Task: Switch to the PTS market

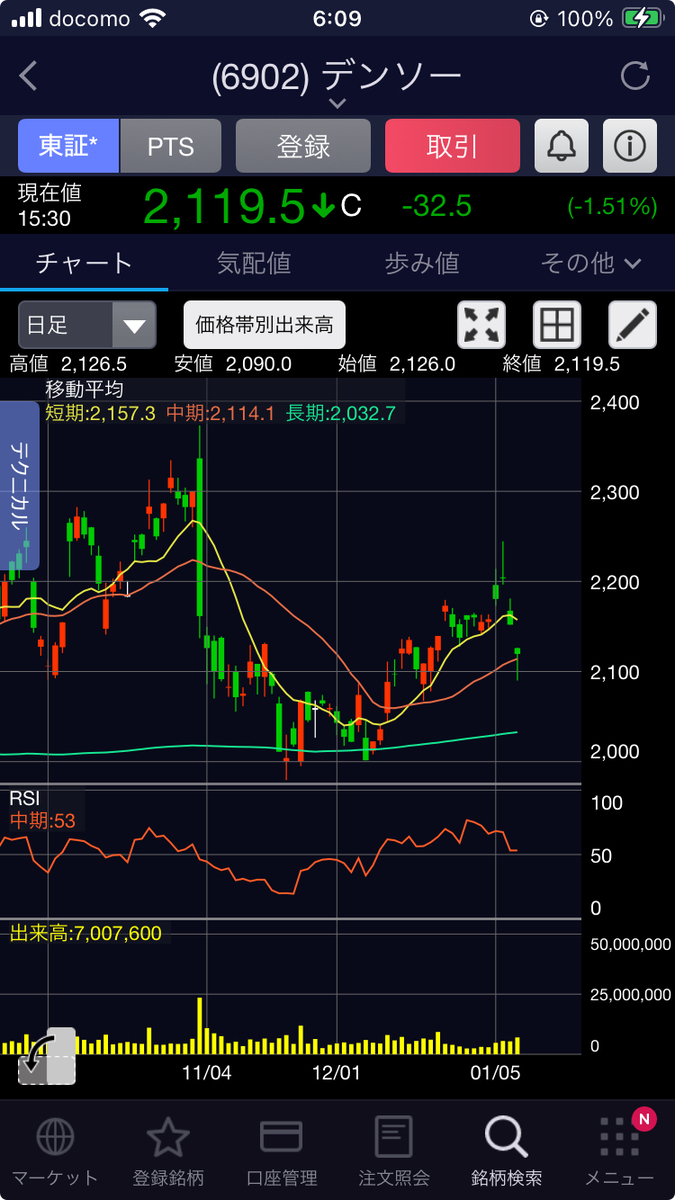Action: click(x=171, y=146)
